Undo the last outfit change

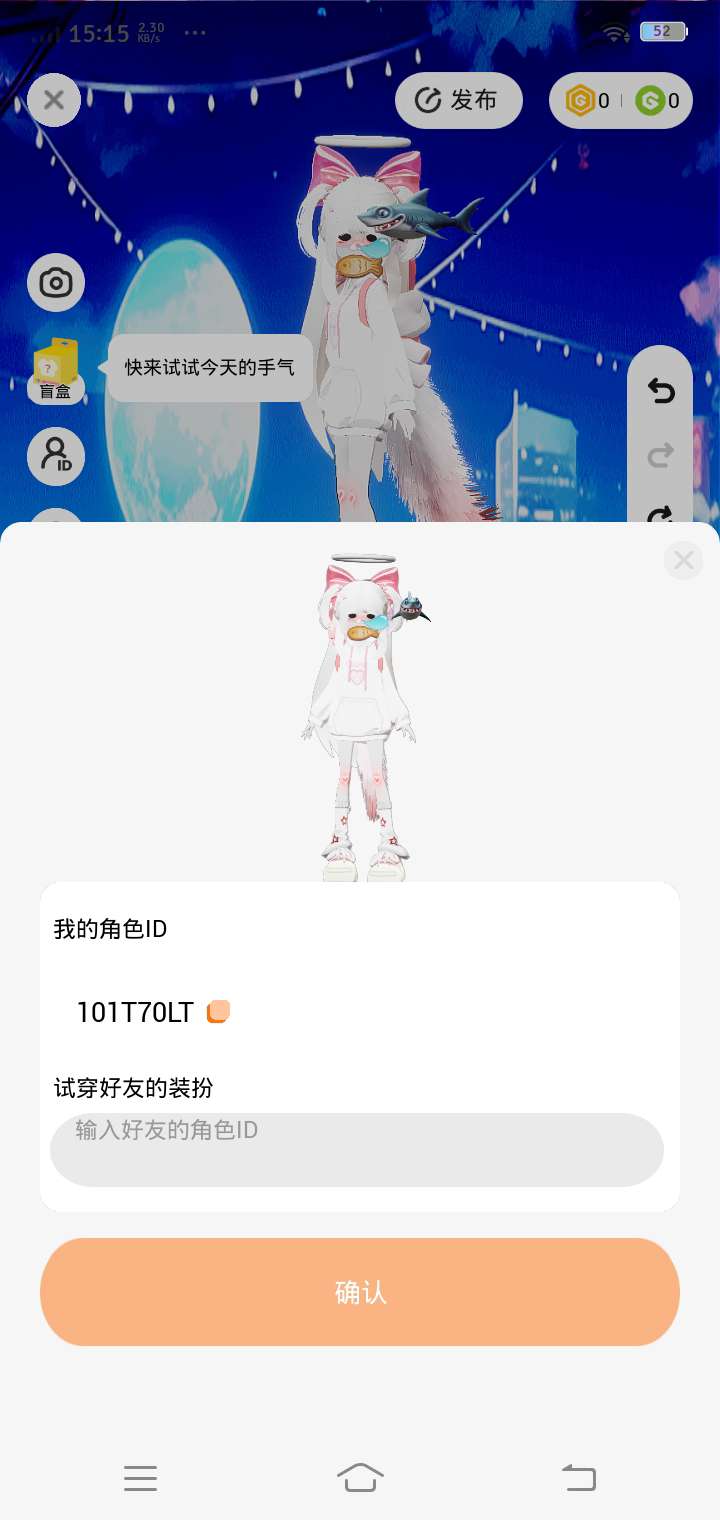click(x=660, y=391)
